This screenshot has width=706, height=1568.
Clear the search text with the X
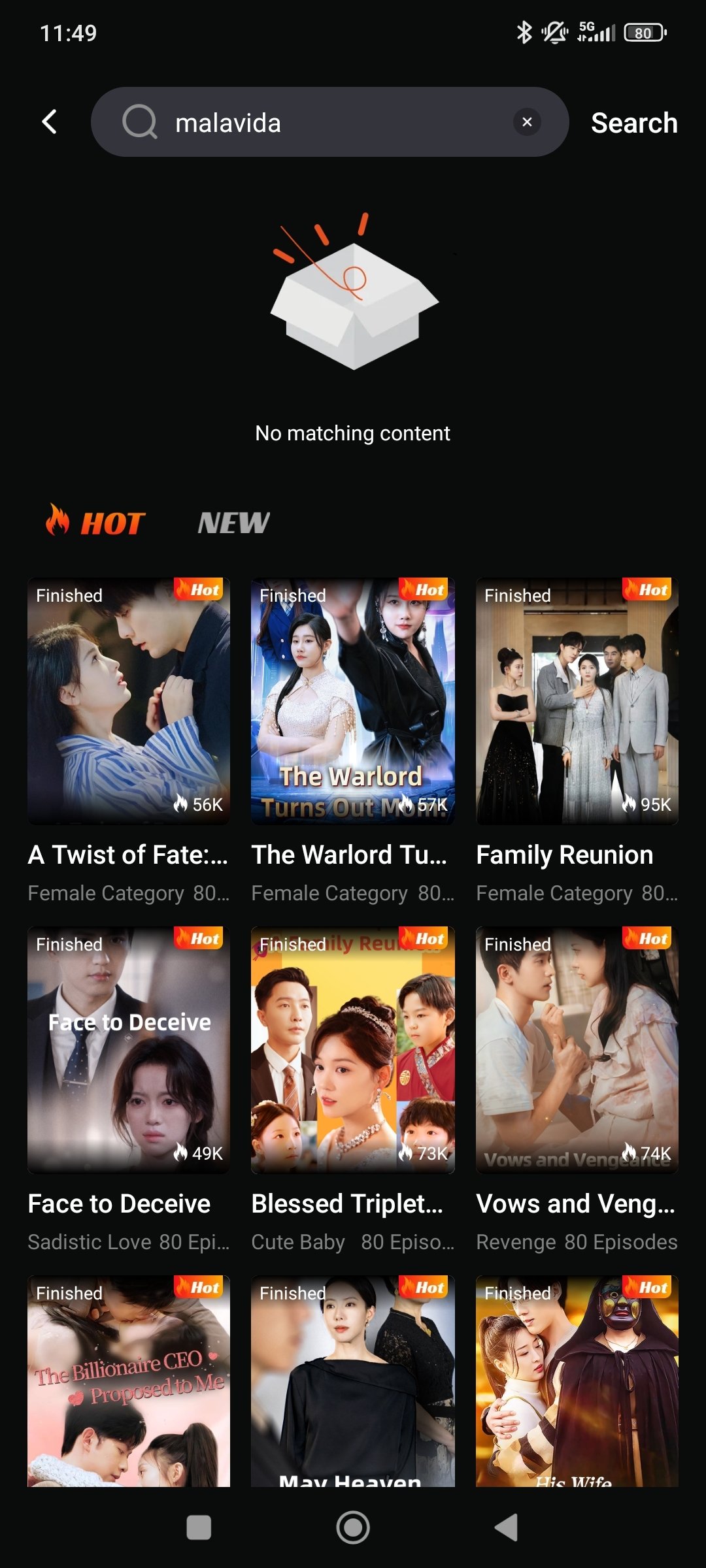[527, 122]
